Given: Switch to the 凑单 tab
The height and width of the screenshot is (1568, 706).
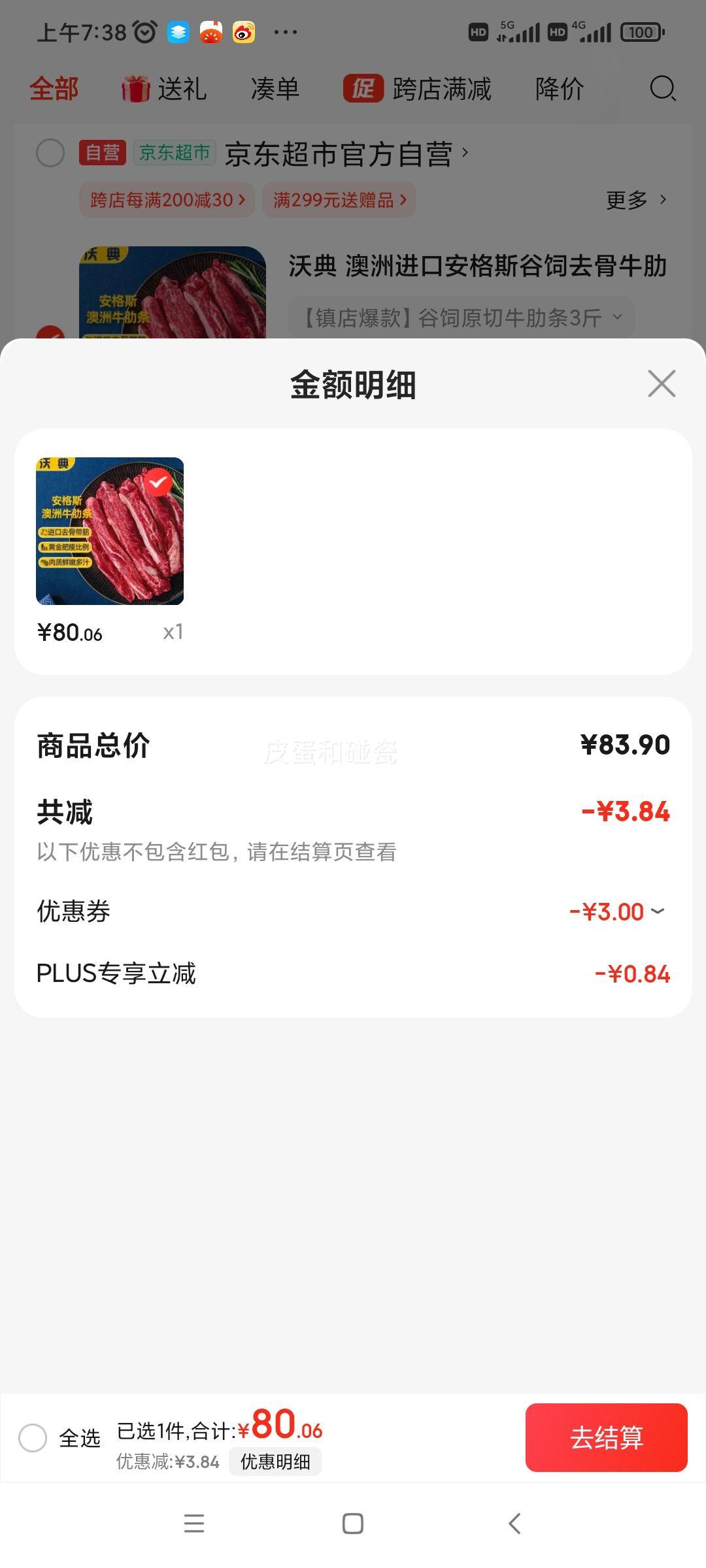Looking at the screenshot, I should [275, 90].
